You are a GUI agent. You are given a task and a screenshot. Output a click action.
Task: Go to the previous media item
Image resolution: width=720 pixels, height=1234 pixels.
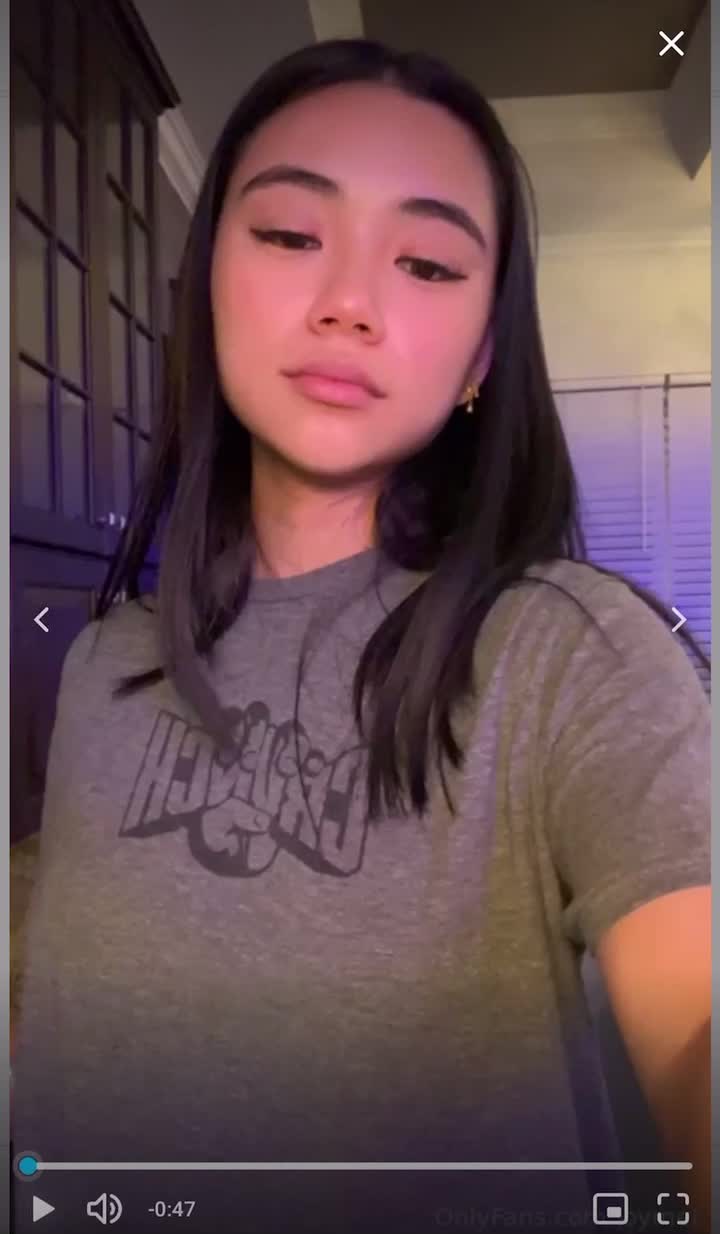click(x=41, y=620)
